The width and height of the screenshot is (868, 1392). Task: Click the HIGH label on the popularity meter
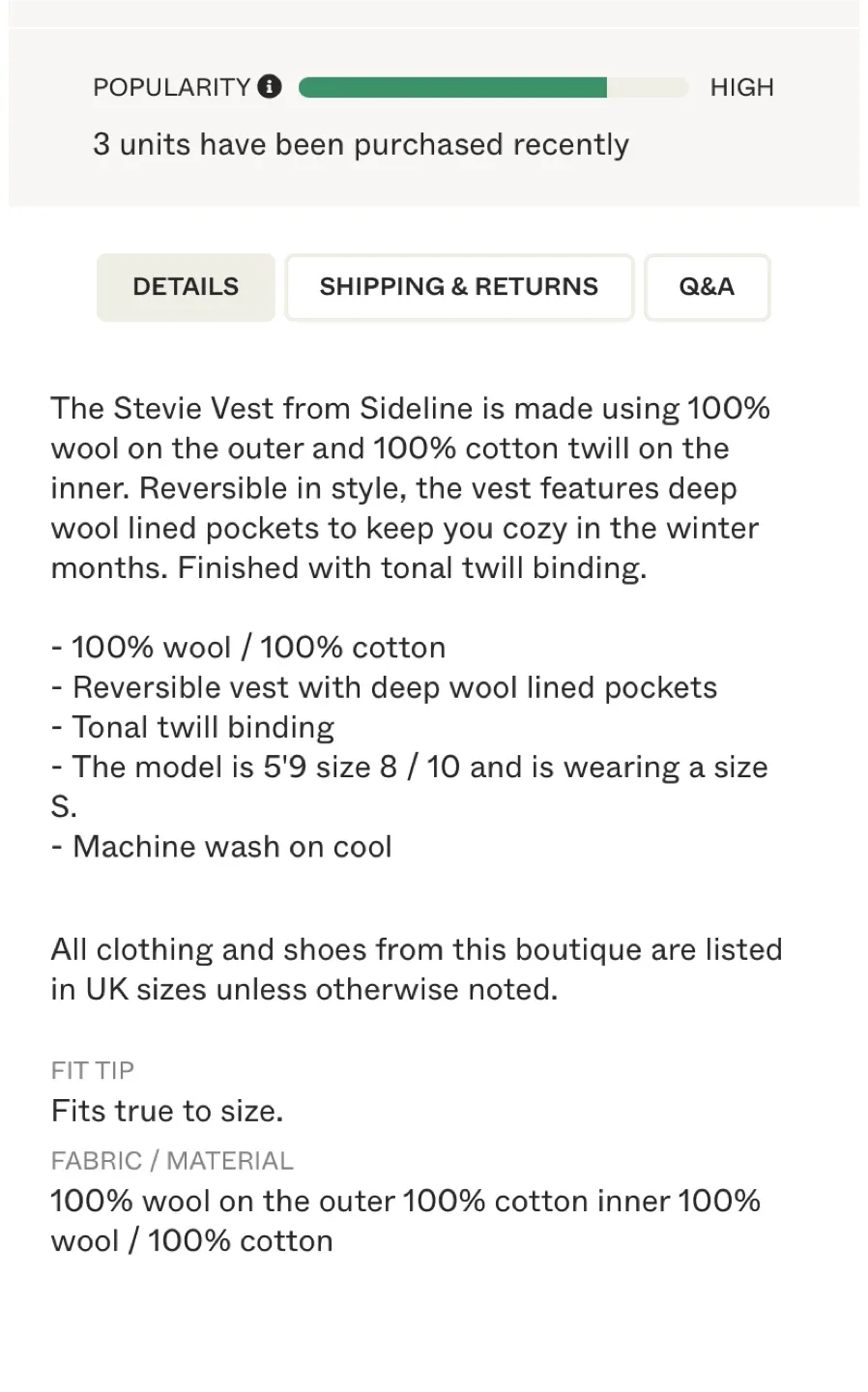pos(741,87)
